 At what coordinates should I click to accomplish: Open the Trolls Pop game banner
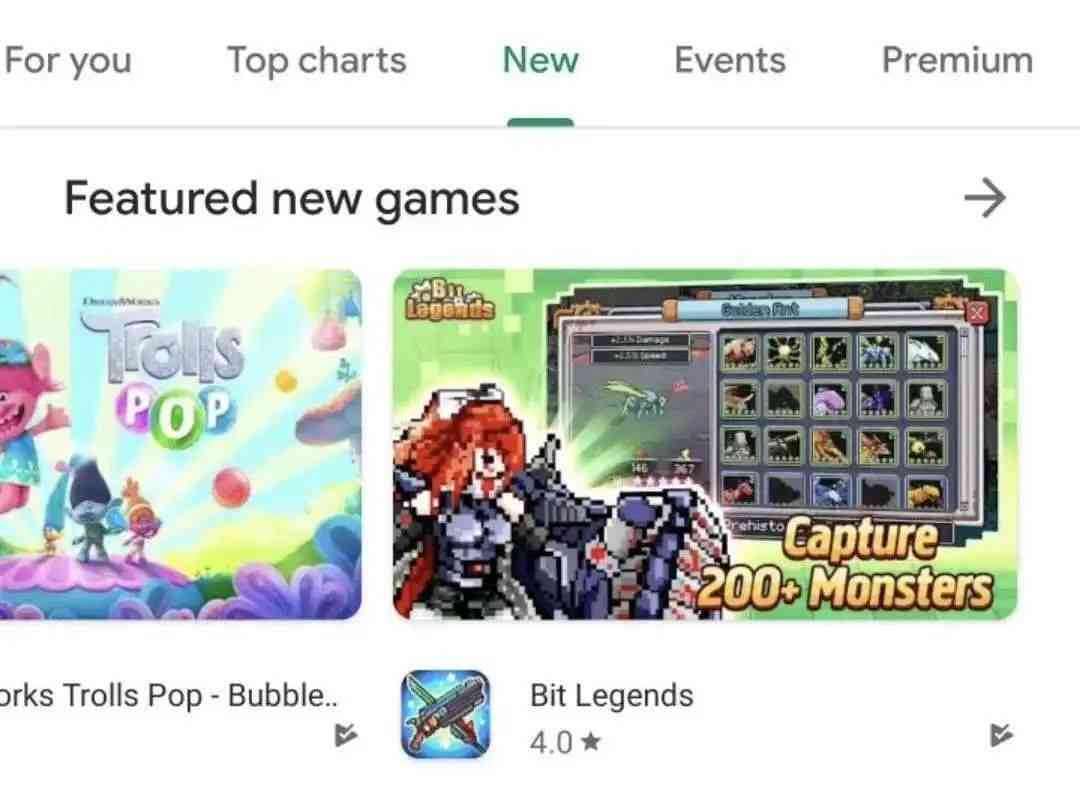tap(180, 443)
